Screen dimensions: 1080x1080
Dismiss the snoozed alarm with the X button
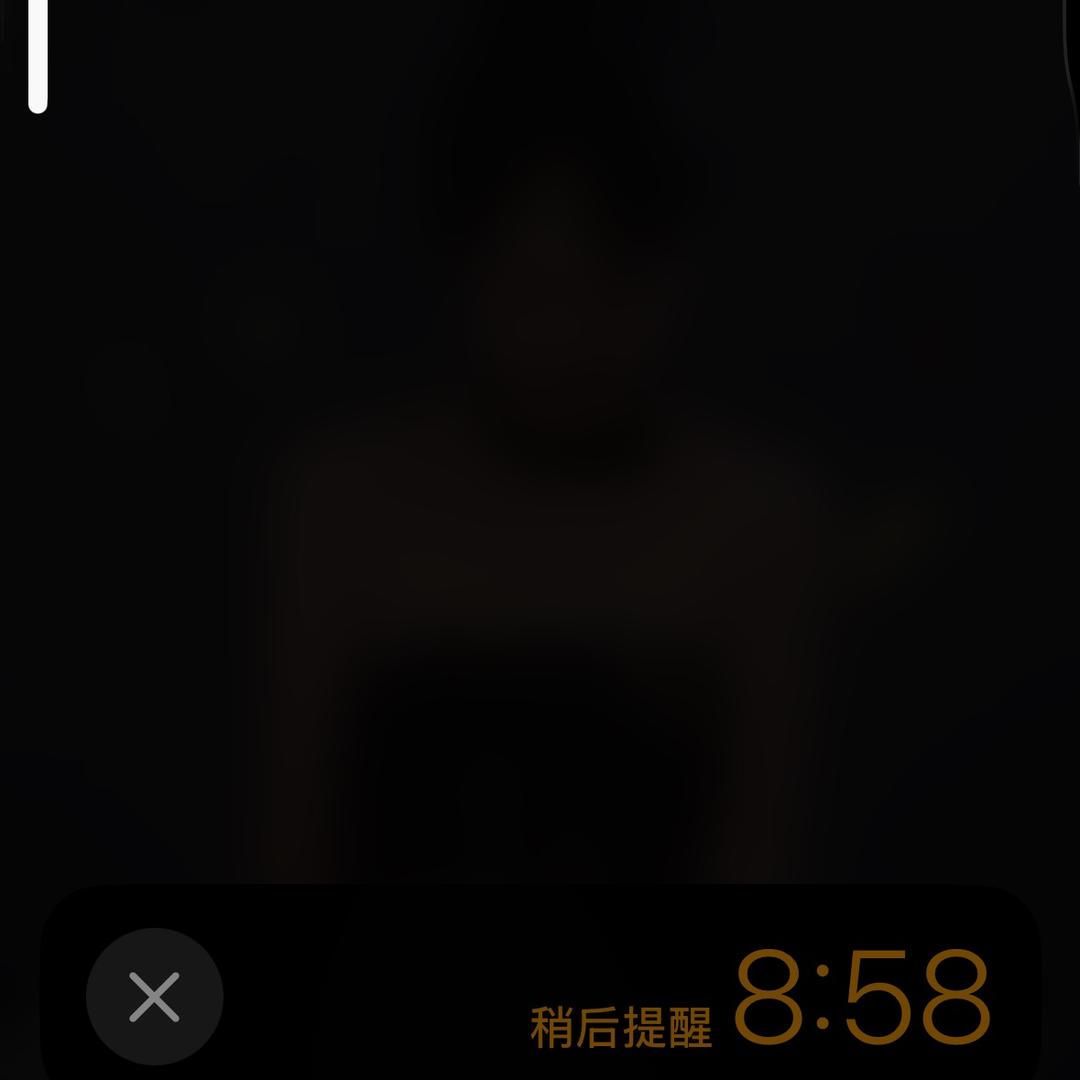(154, 996)
